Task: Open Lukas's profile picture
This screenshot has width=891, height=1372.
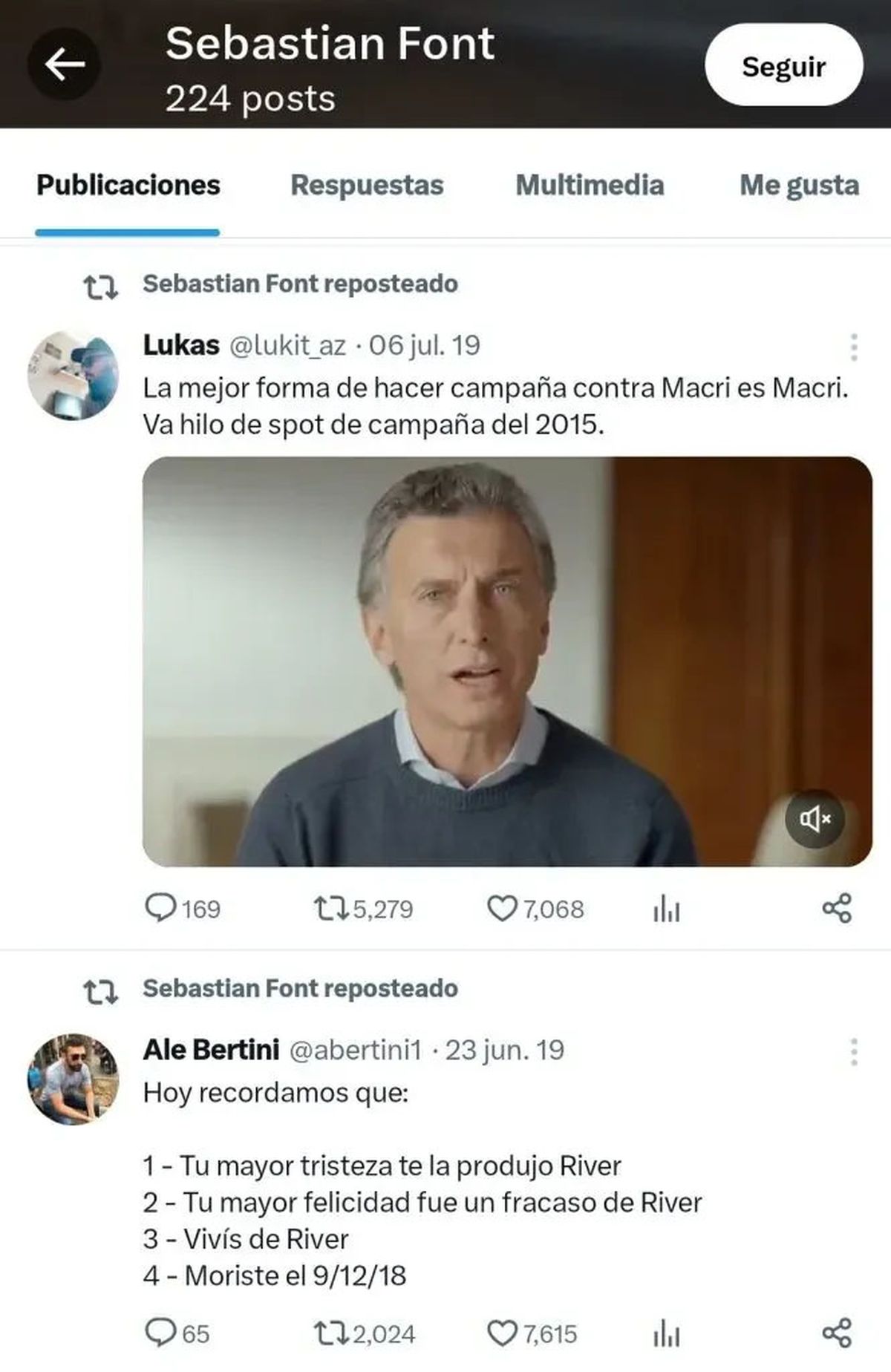Action: [x=73, y=375]
